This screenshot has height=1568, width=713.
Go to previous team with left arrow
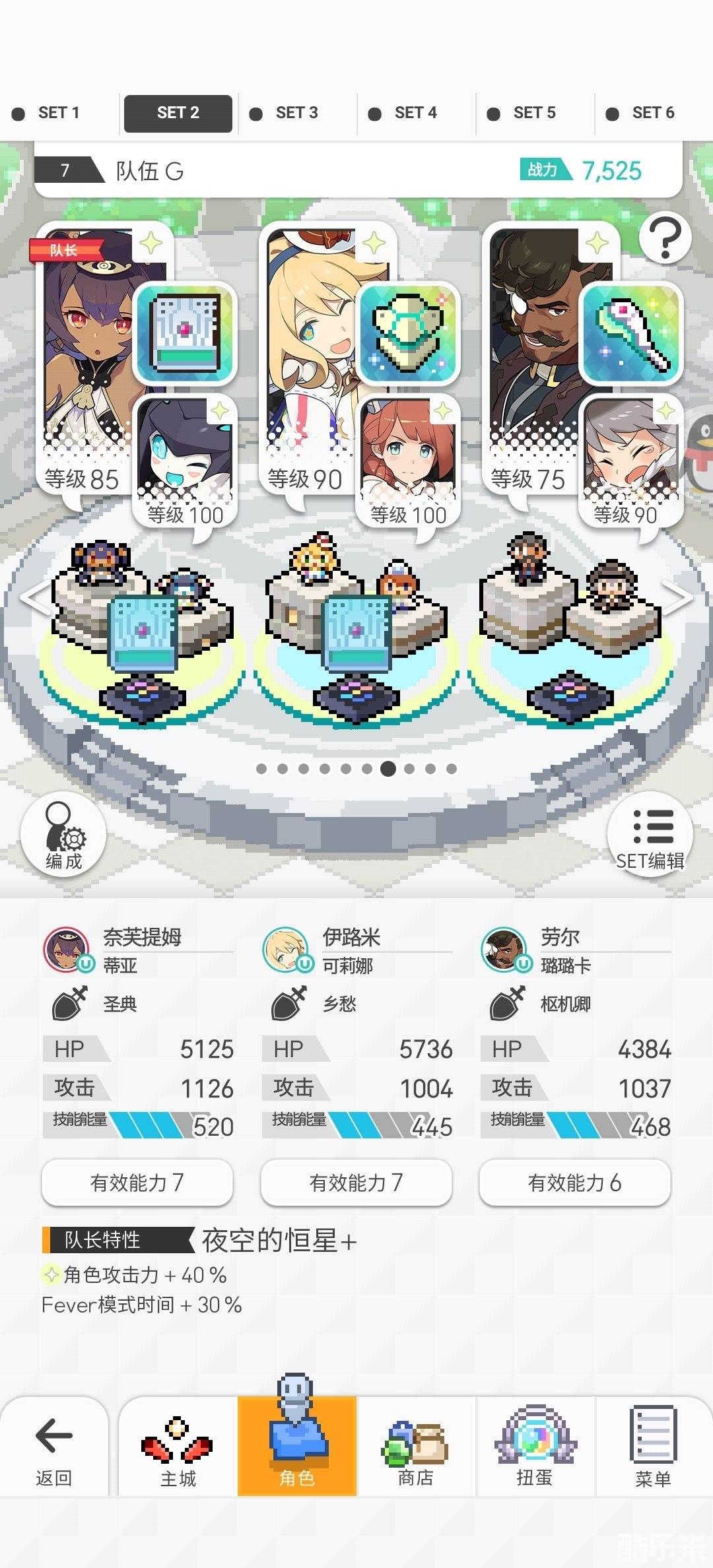click(34, 597)
